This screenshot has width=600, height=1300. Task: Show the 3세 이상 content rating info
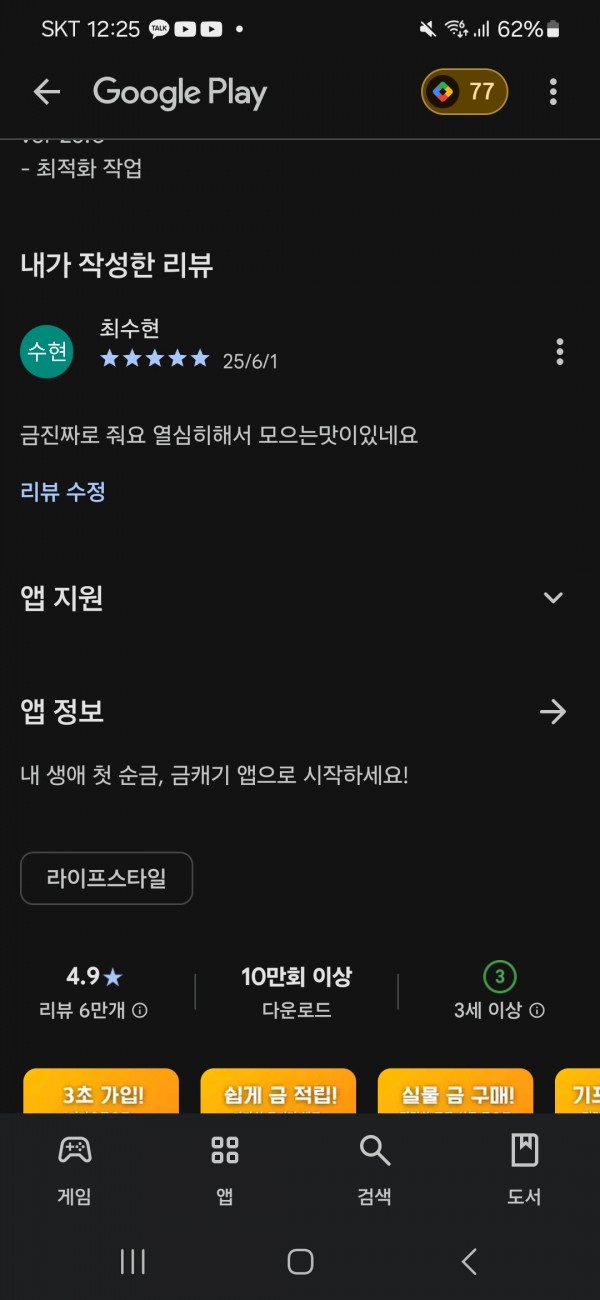(x=537, y=1010)
